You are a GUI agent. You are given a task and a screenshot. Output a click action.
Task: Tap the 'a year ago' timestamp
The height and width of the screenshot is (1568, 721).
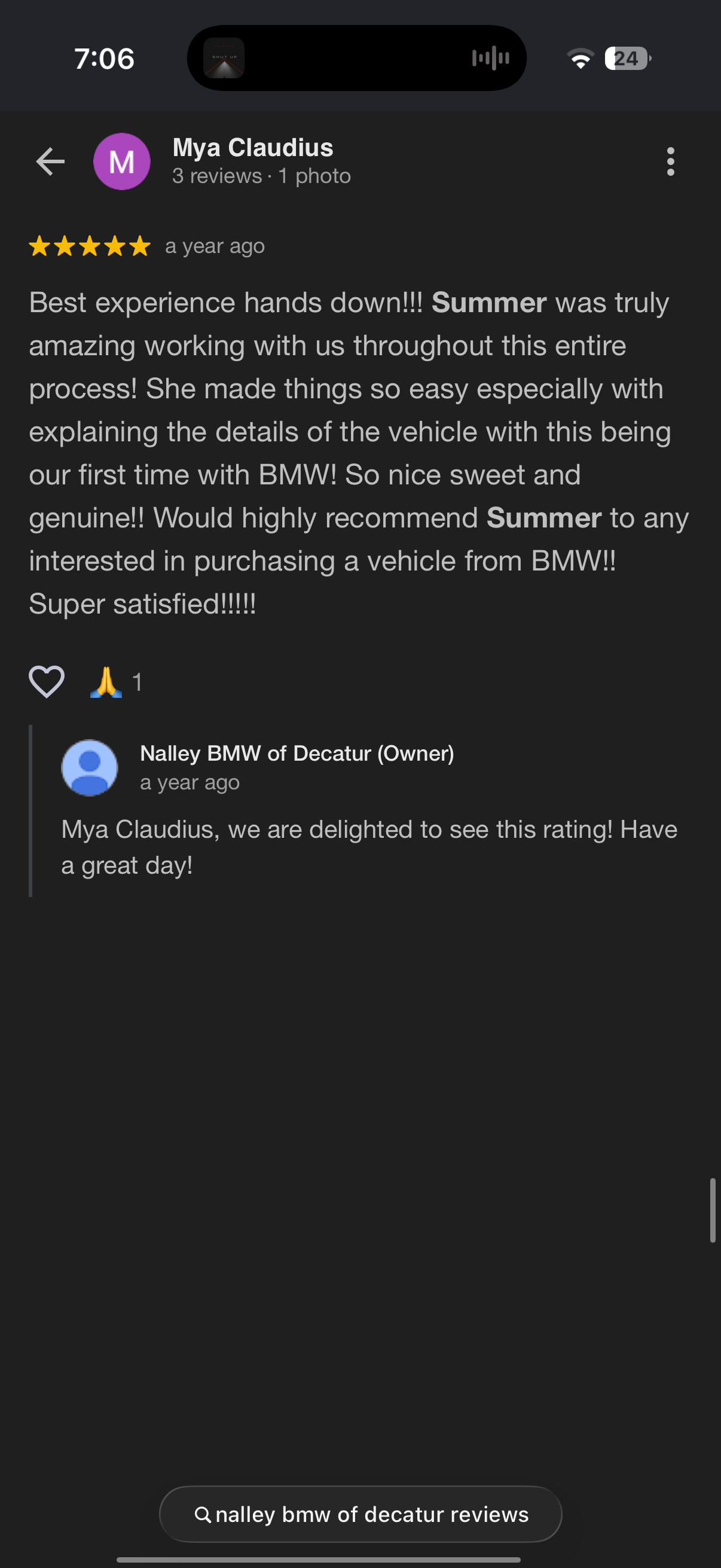coord(214,246)
